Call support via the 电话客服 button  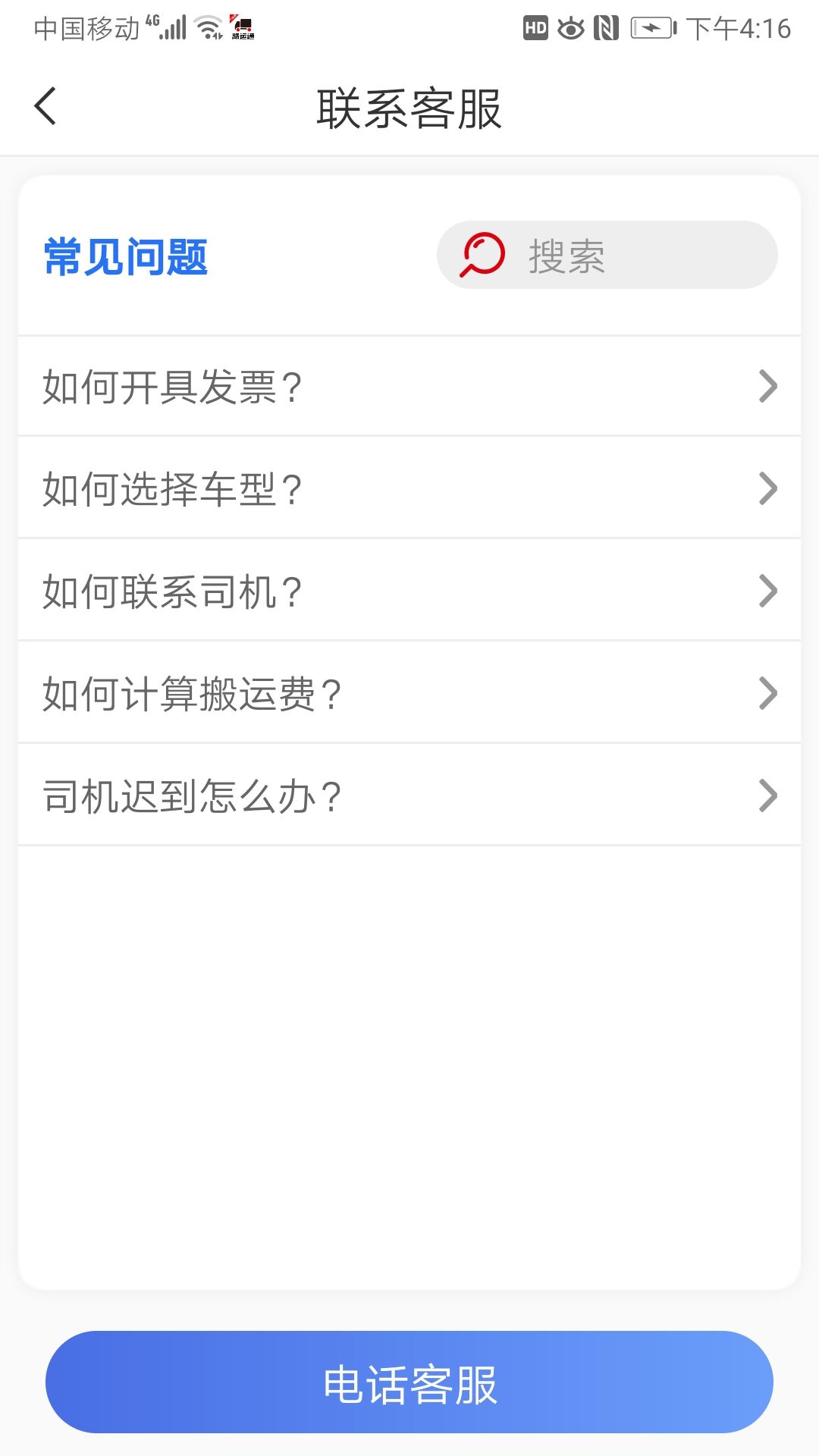(x=409, y=1382)
